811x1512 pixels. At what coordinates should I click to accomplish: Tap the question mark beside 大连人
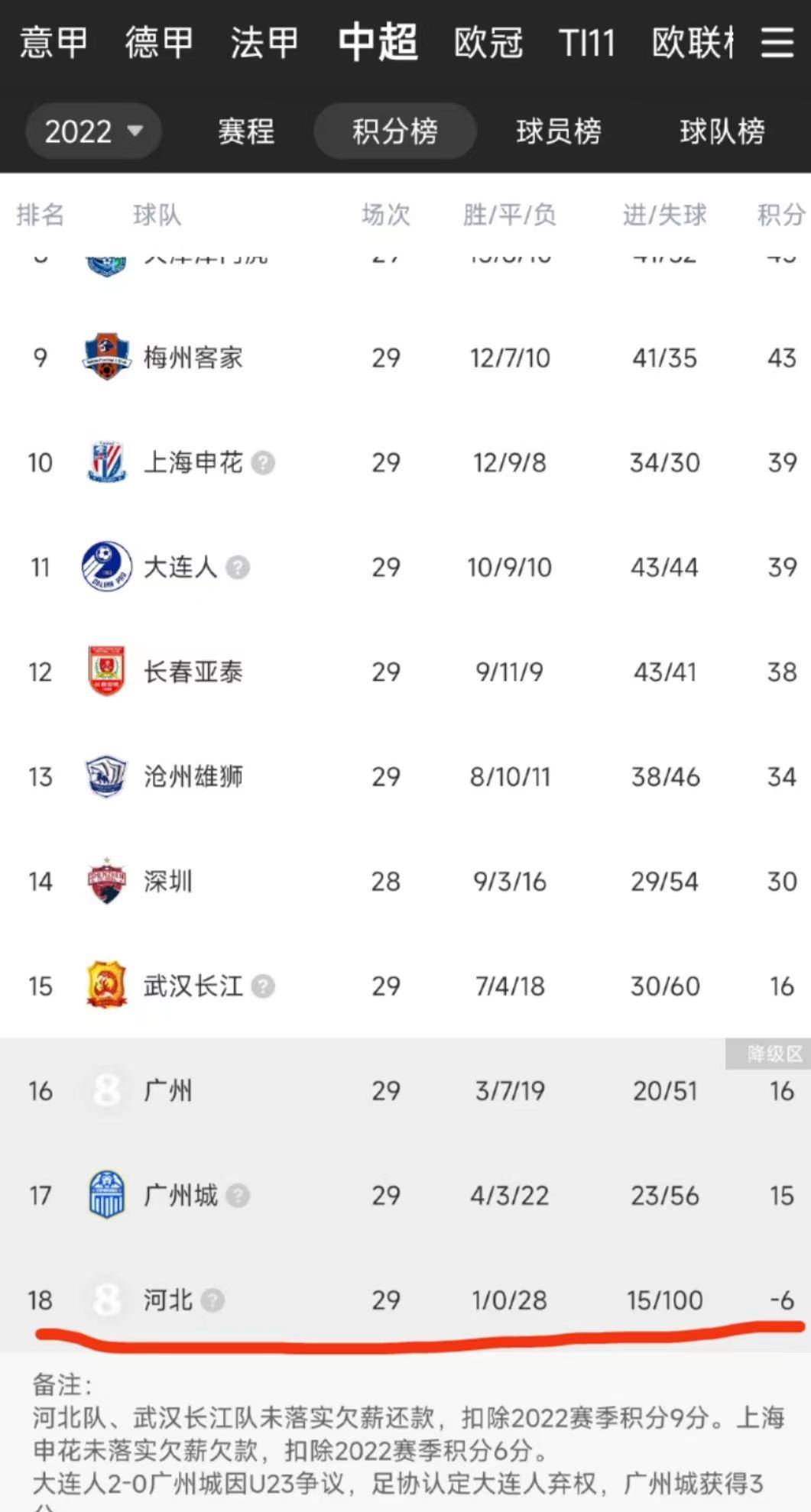point(238,568)
